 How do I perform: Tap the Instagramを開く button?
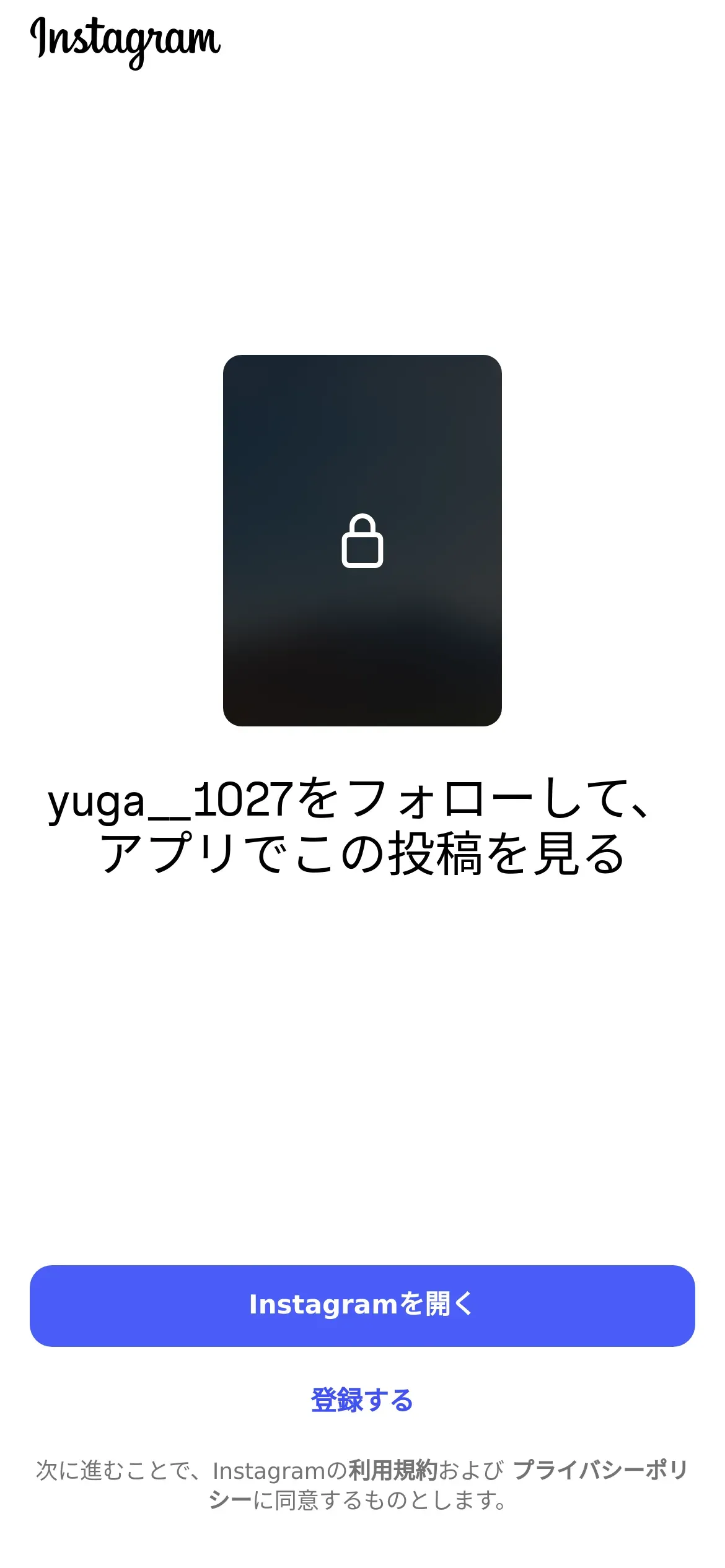362,1305
